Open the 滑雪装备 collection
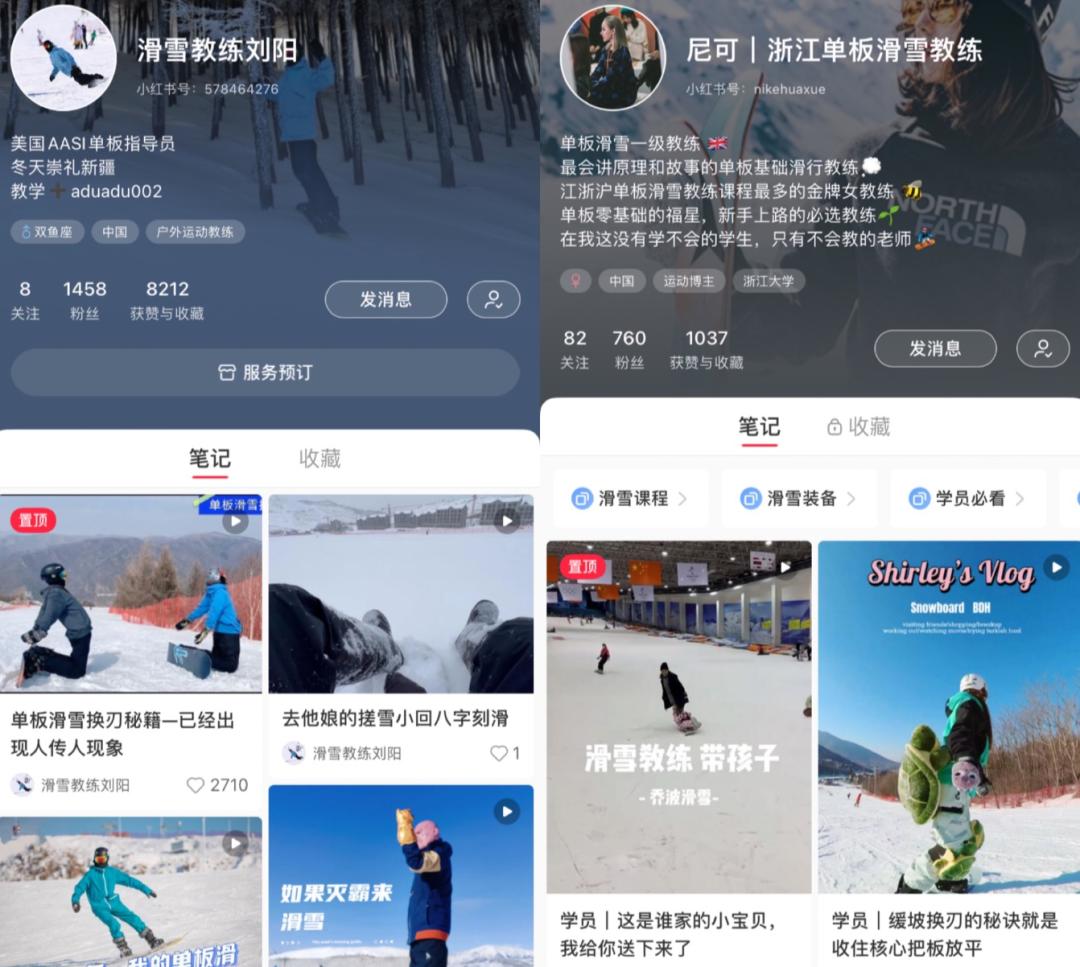 [x=799, y=498]
